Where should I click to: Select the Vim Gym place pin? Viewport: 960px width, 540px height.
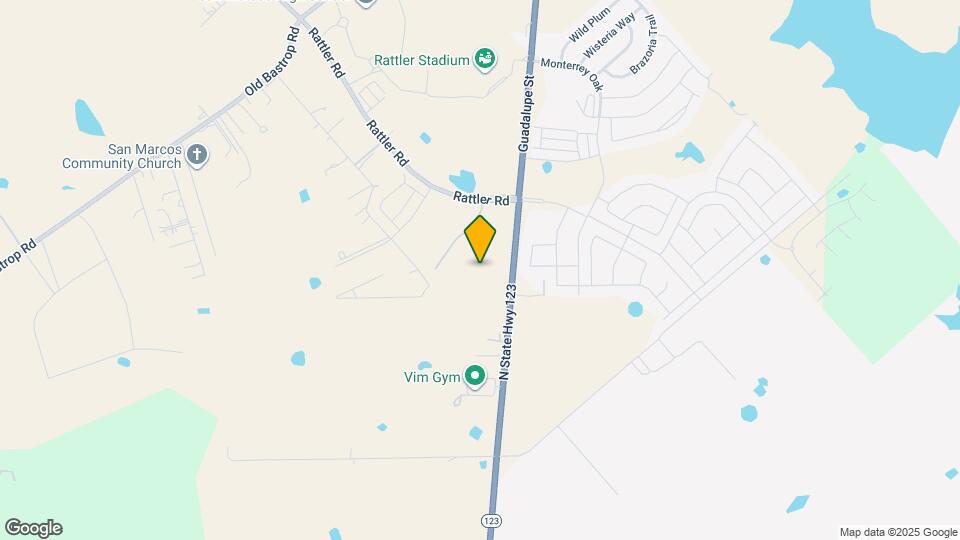(476, 377)
